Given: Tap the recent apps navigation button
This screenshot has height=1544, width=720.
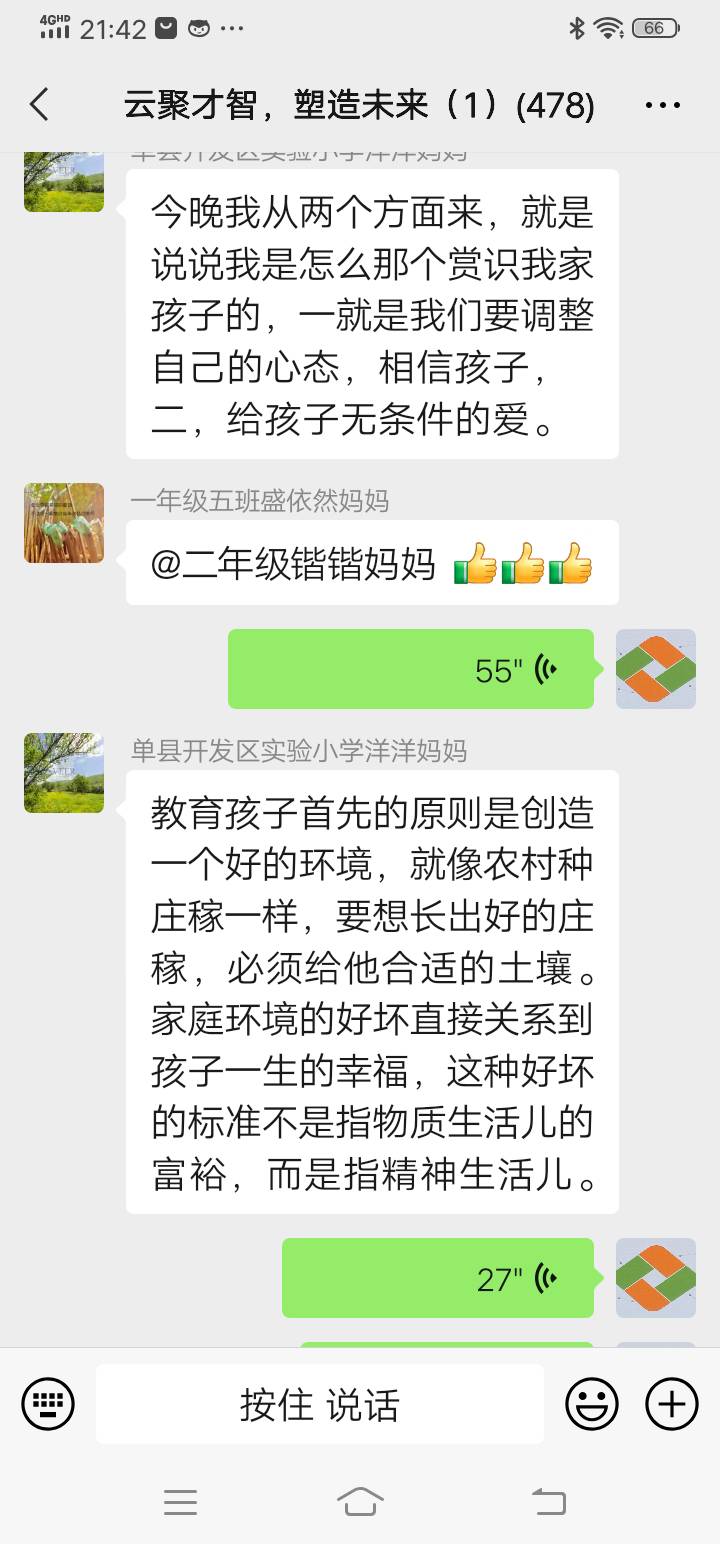Looking at the screenshot, I should 180,1501.
